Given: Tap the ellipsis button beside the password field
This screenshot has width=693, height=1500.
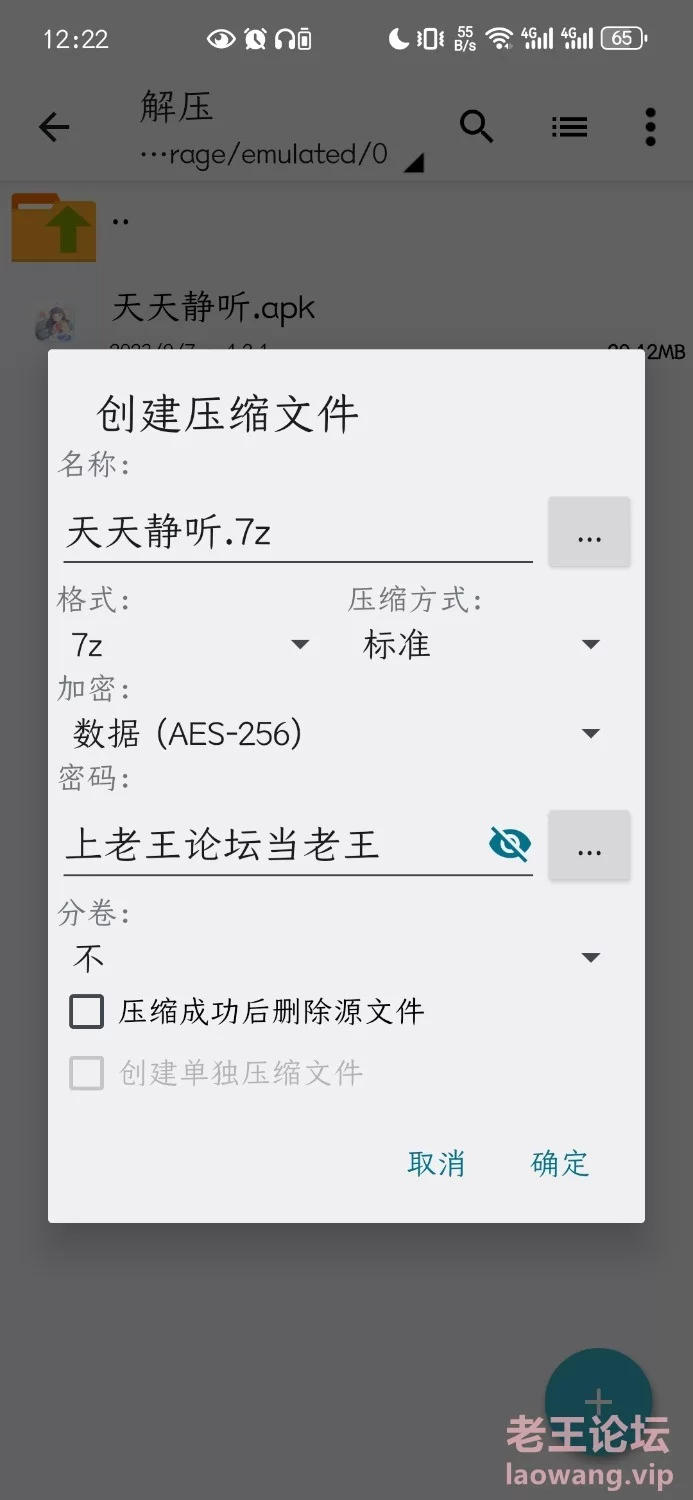Looking at the screenshot, I should (x=589, y=845).
